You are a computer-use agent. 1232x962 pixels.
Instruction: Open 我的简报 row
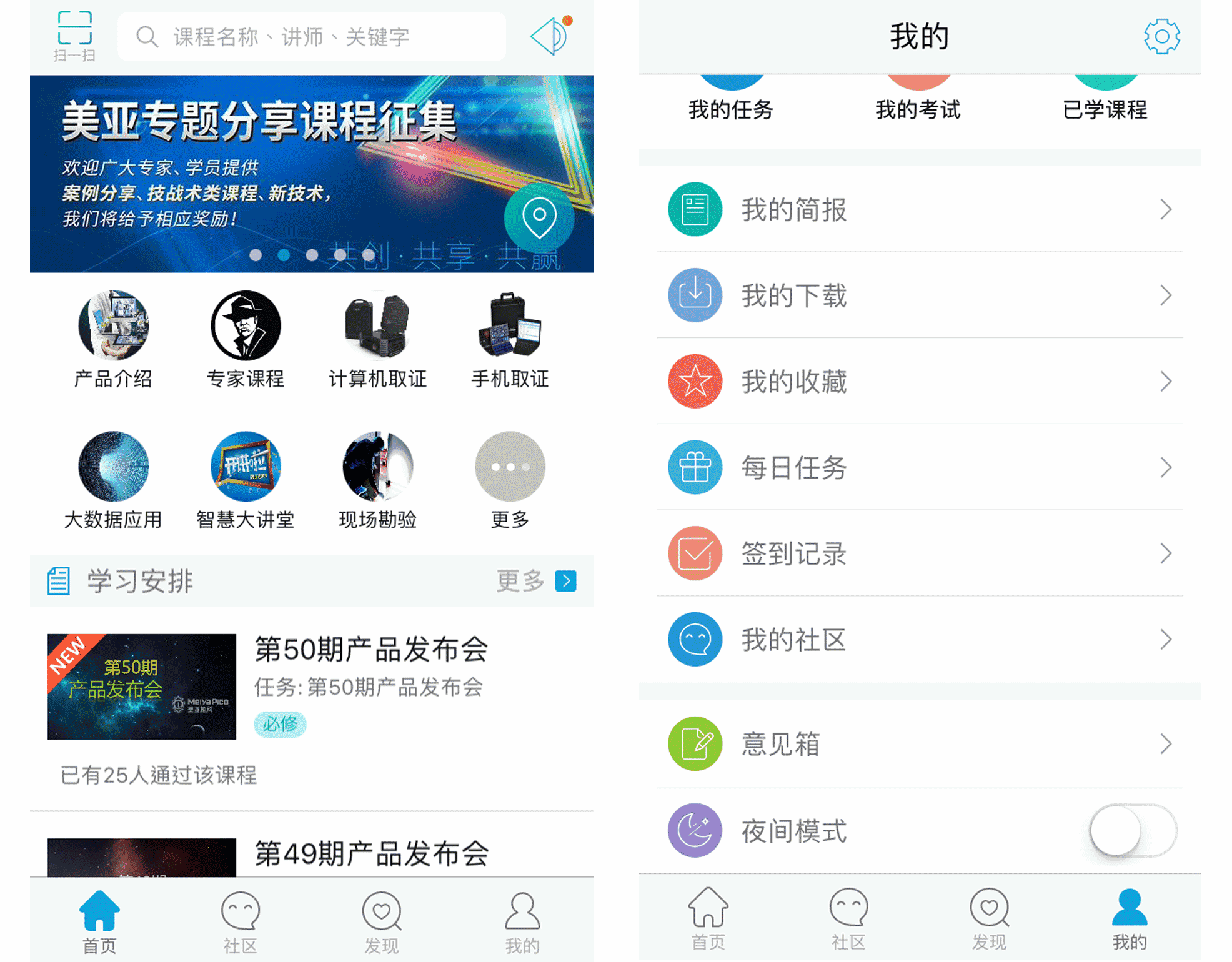(x=919, y=209)
